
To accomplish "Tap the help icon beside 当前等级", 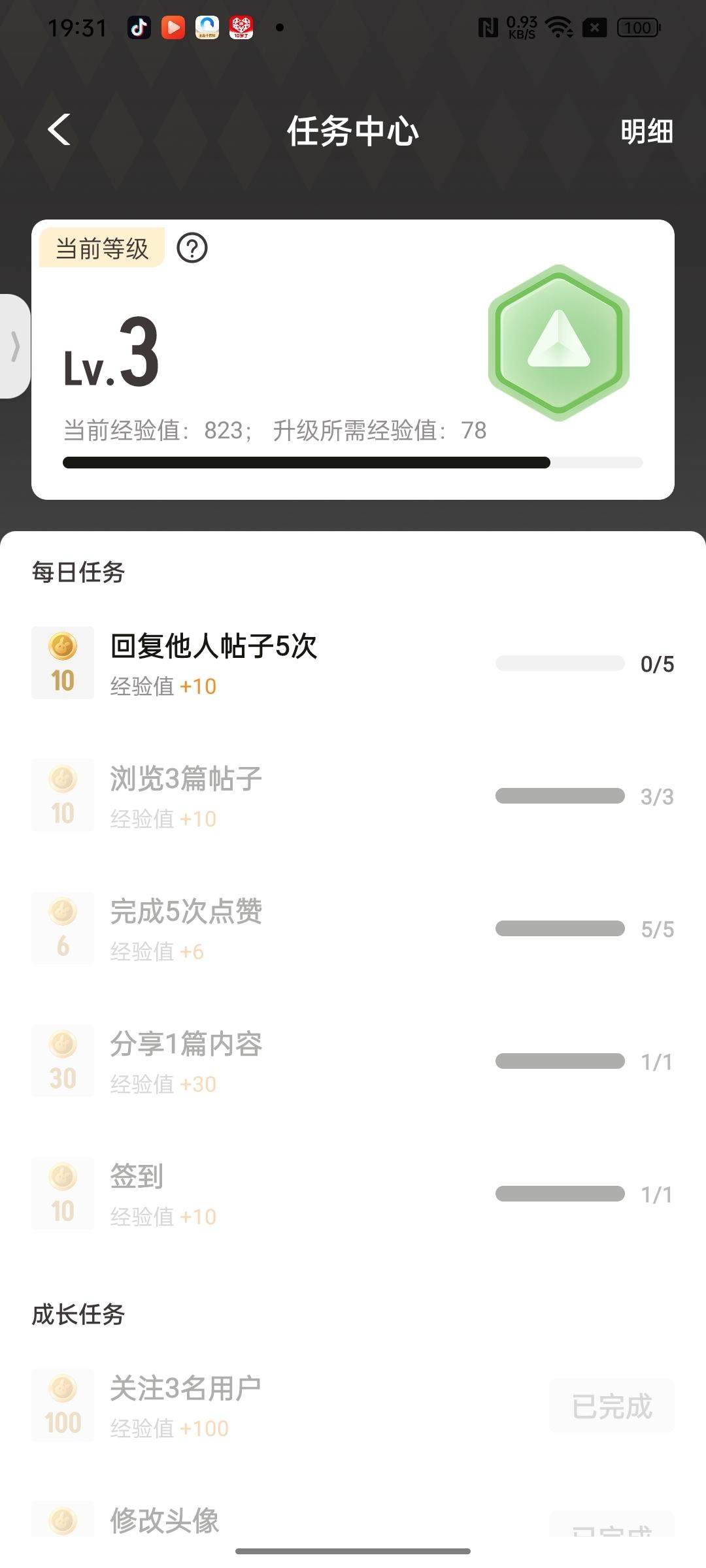I will tap(192, 248).
